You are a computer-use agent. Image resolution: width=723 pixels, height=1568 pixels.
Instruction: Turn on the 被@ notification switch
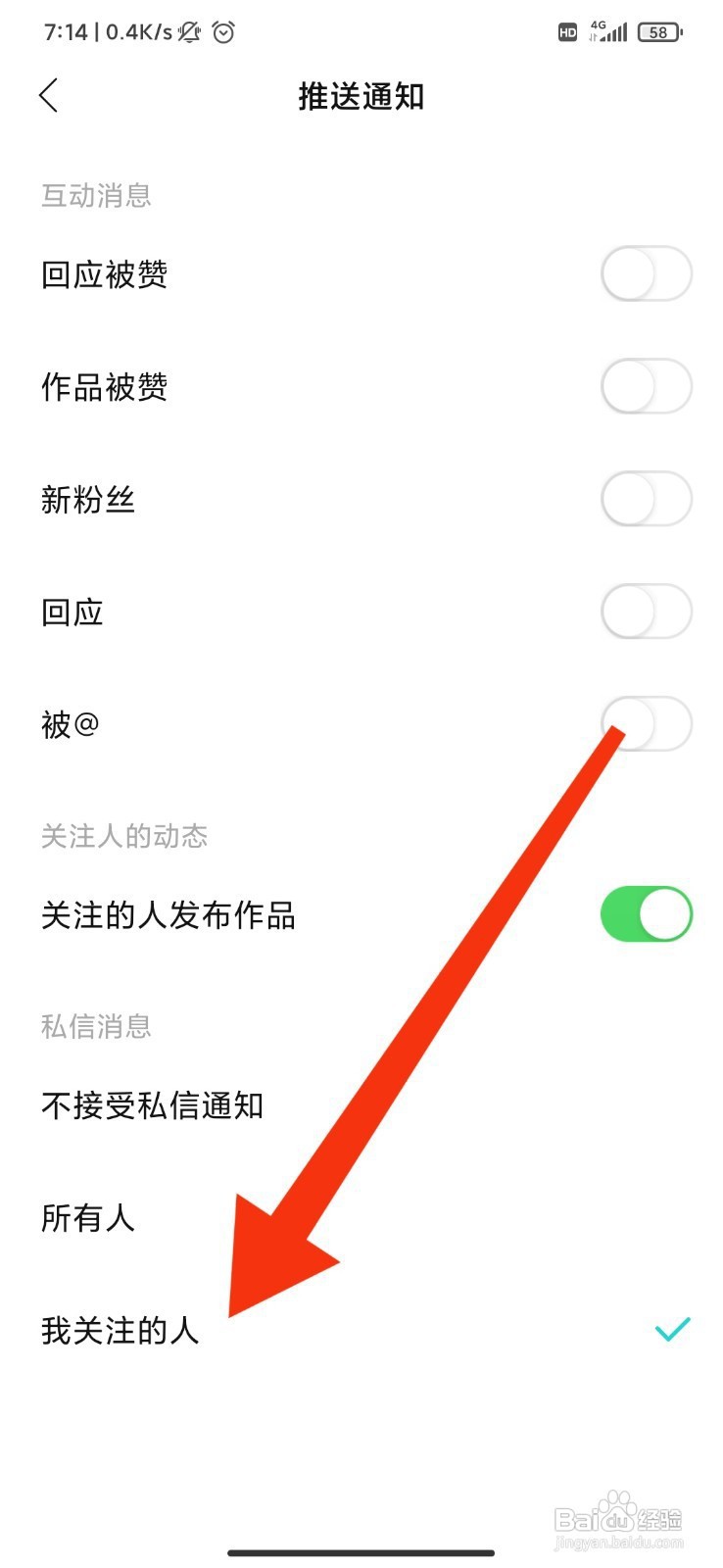pyautogui.click(x=646, y=724)
